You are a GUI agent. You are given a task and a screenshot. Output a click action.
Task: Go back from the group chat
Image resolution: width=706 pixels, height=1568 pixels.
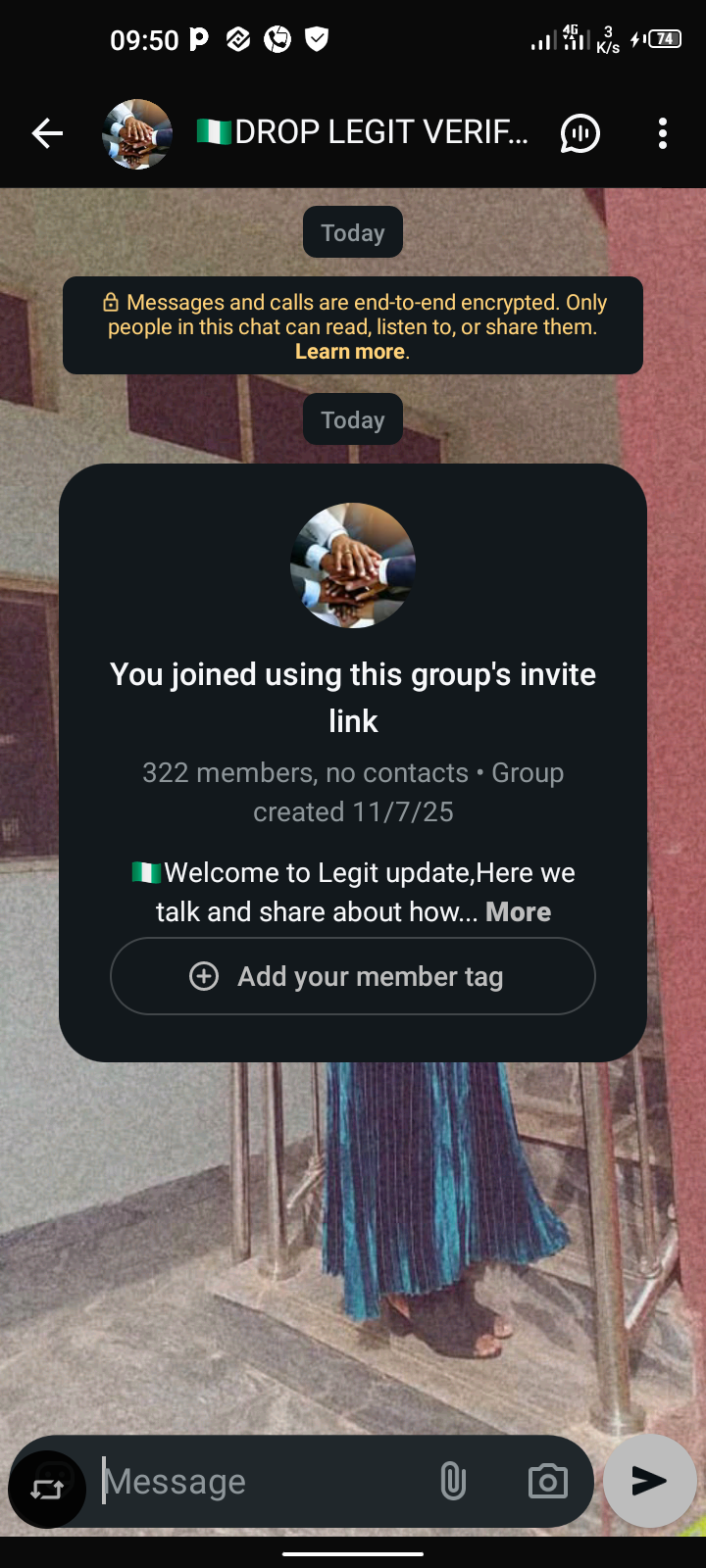pyautogui.click(x=47, y=133)
